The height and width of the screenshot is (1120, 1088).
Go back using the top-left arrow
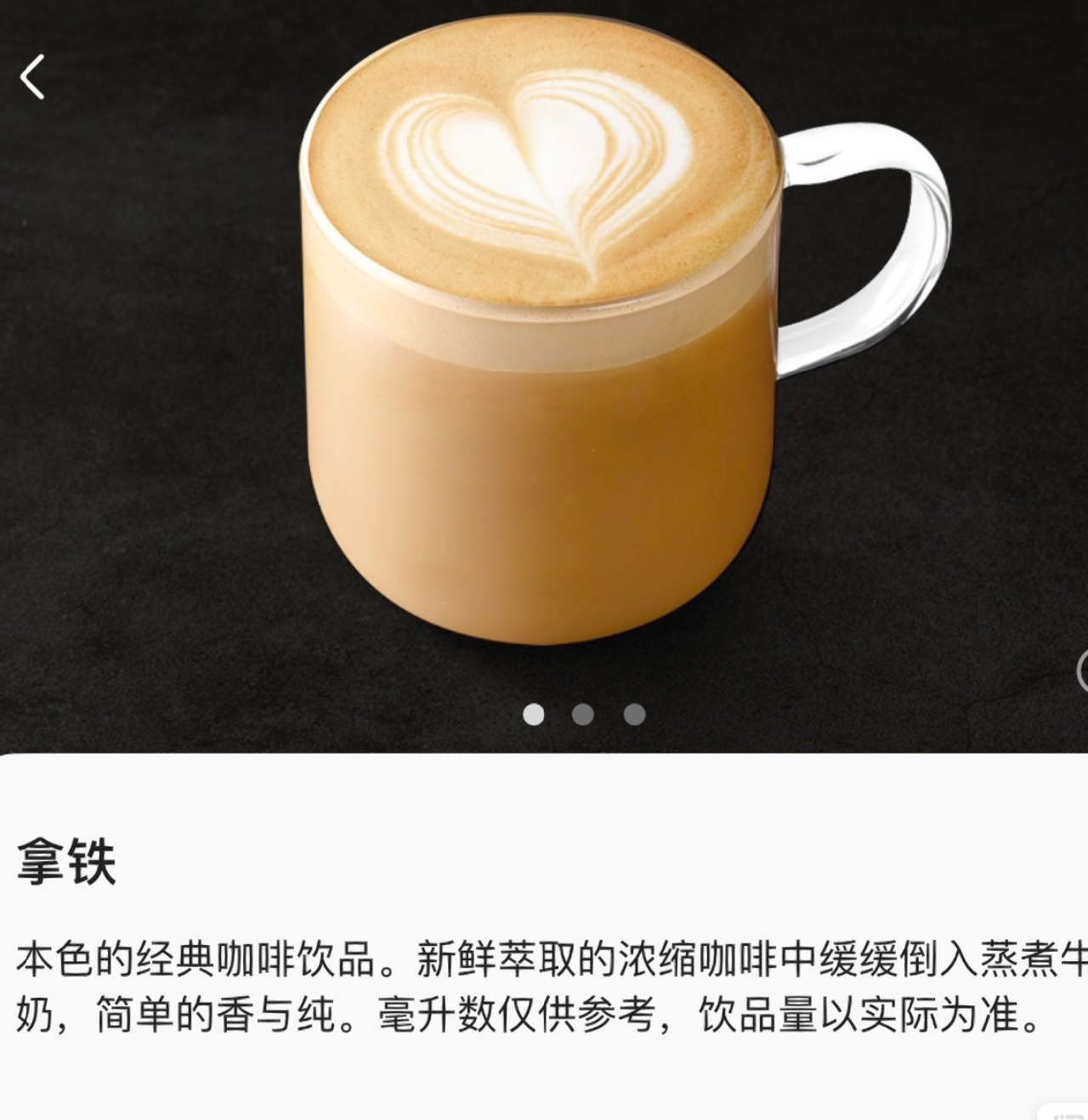(x=32, y=77)
